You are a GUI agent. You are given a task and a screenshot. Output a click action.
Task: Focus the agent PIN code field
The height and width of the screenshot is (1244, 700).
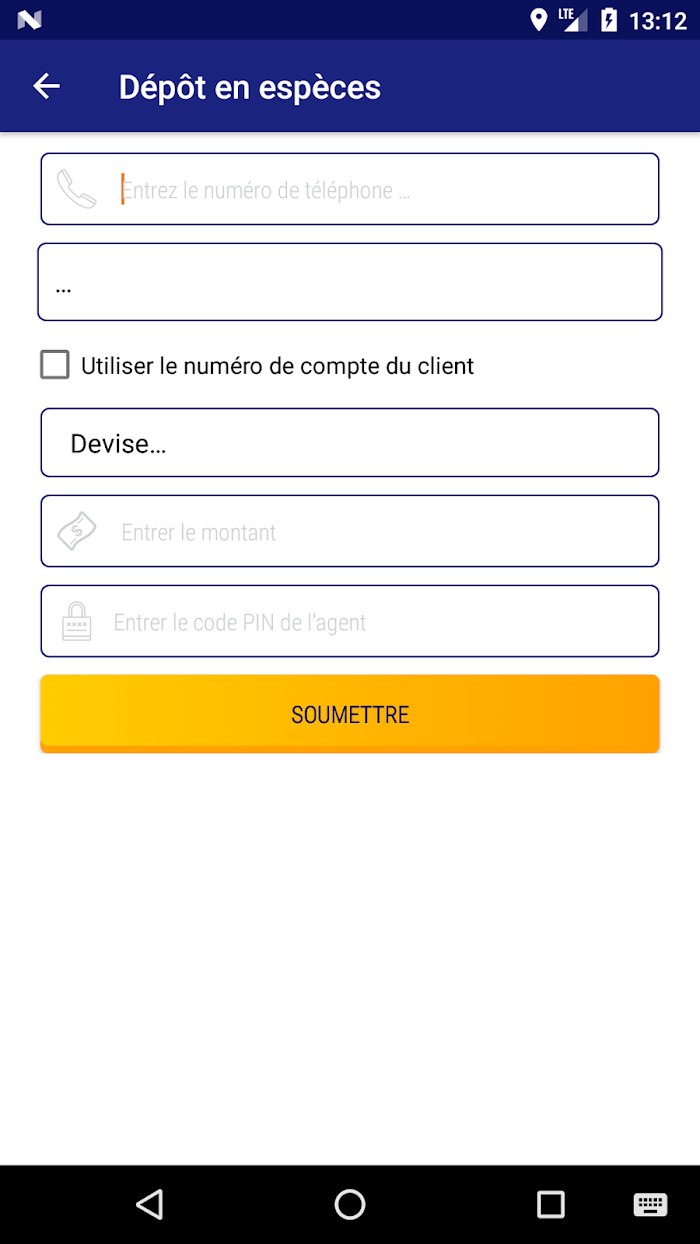point(350,621)
